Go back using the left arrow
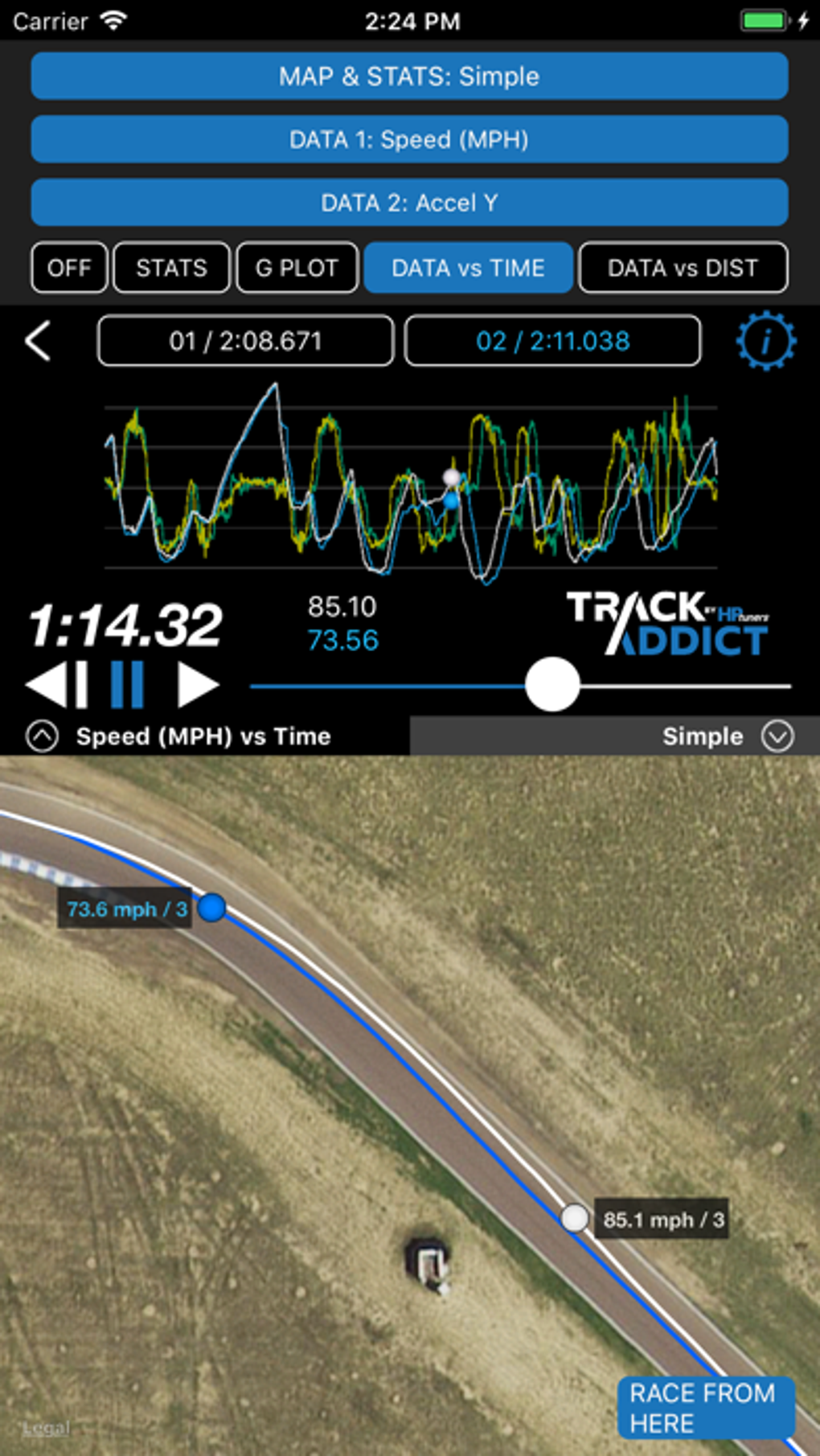The width and height of the screenshot is (820, 1456). click(x=39, y=341)
